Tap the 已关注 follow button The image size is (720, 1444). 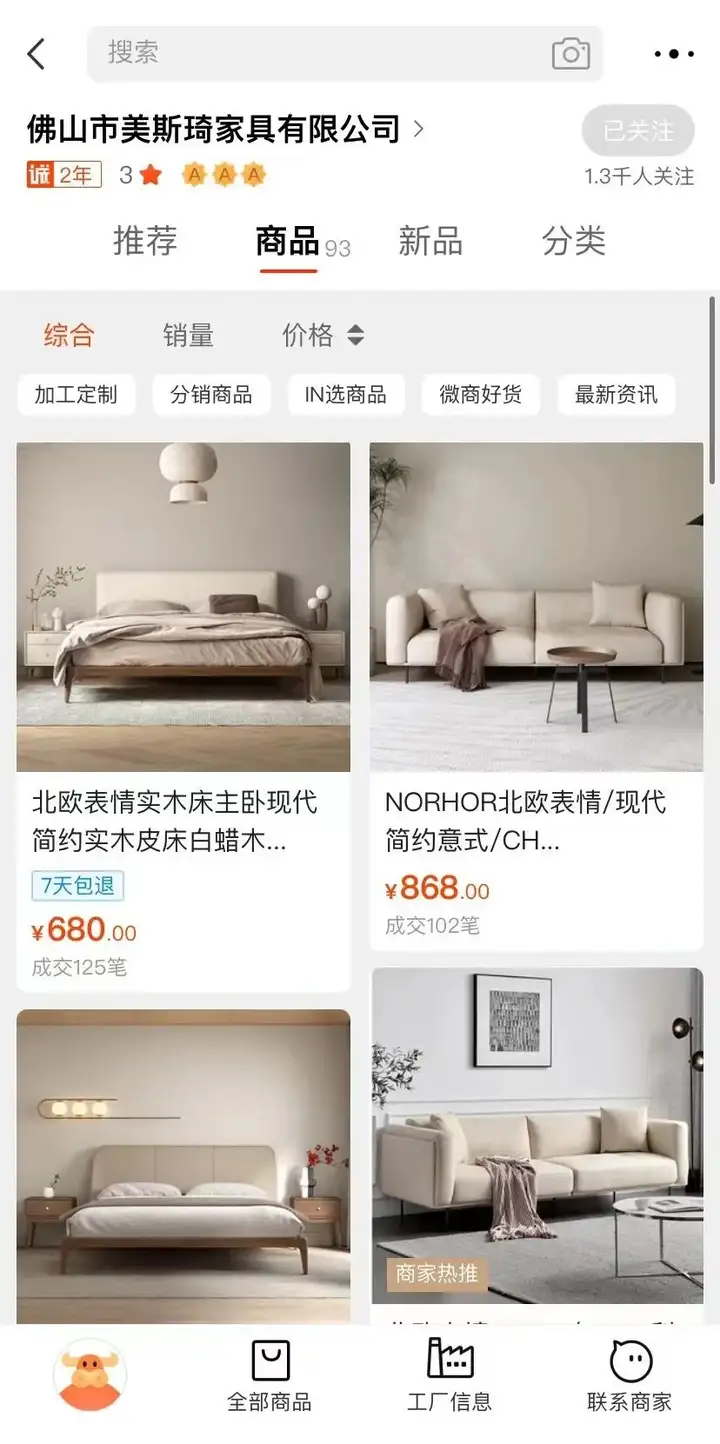(x=638, y=131)
